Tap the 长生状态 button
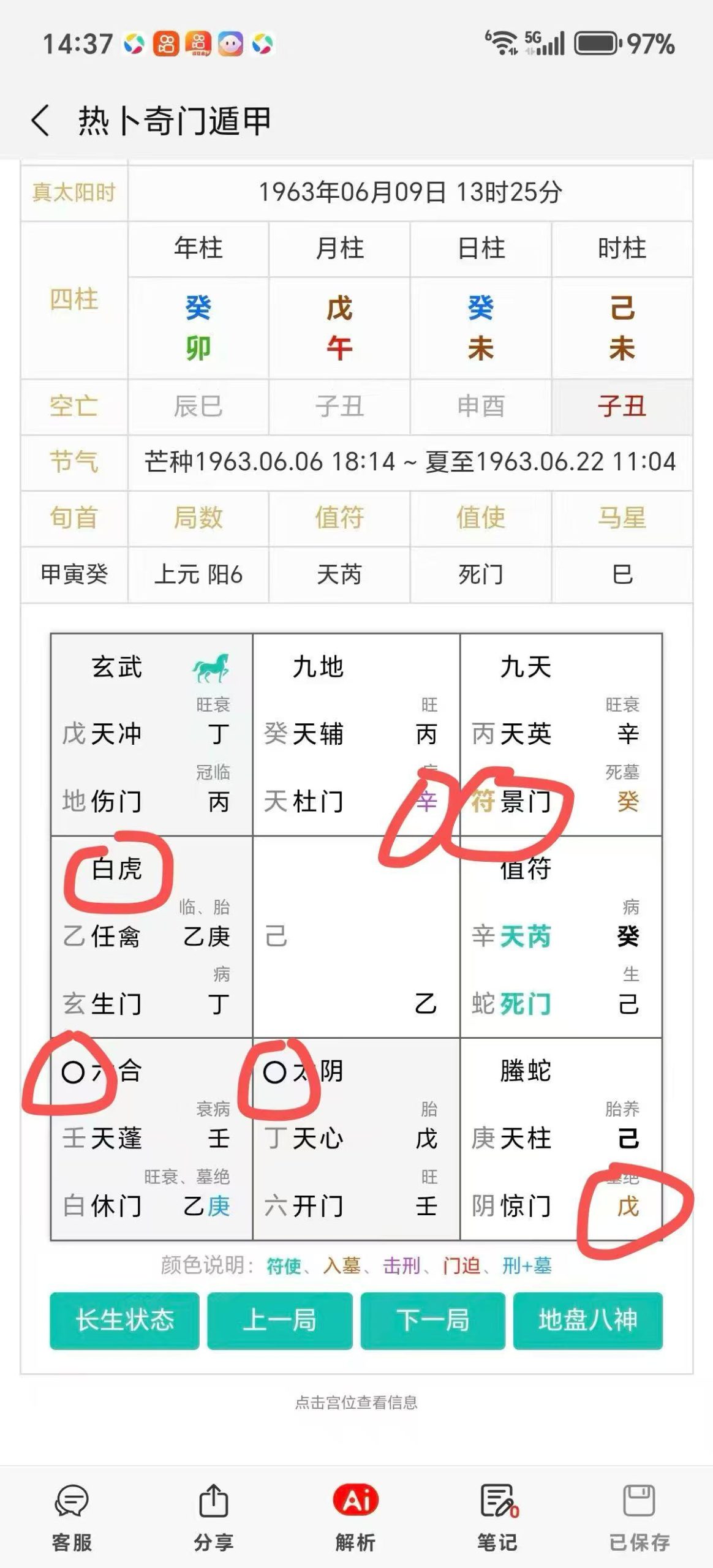 click(x=125, y=1320)
